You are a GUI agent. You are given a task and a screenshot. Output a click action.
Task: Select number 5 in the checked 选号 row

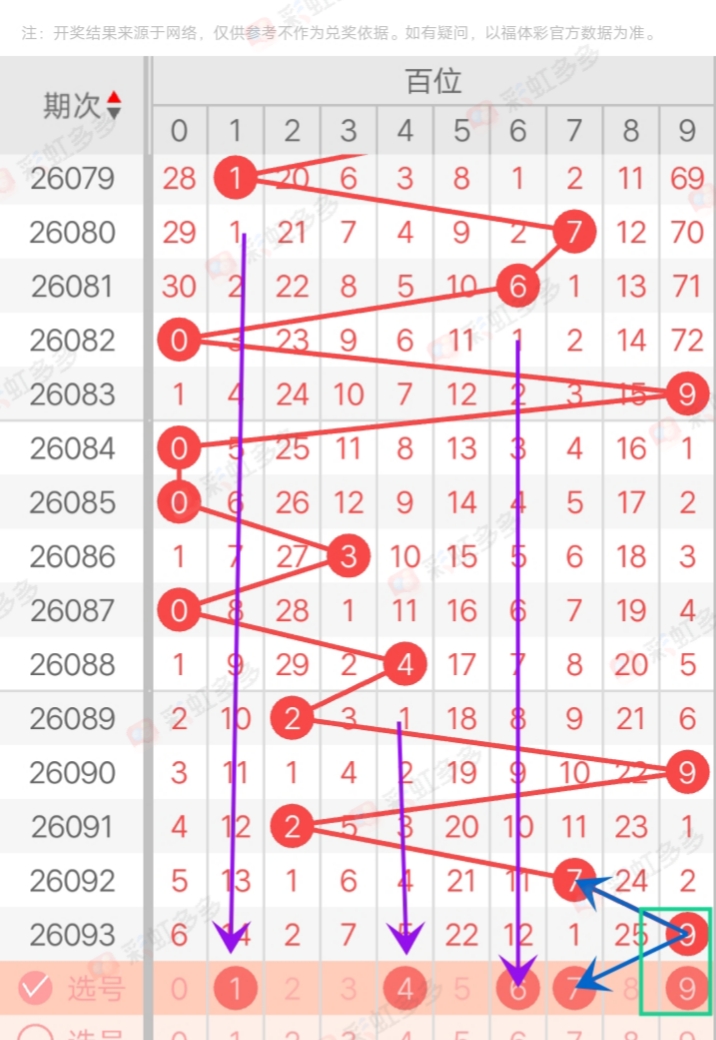coord(461,989)
